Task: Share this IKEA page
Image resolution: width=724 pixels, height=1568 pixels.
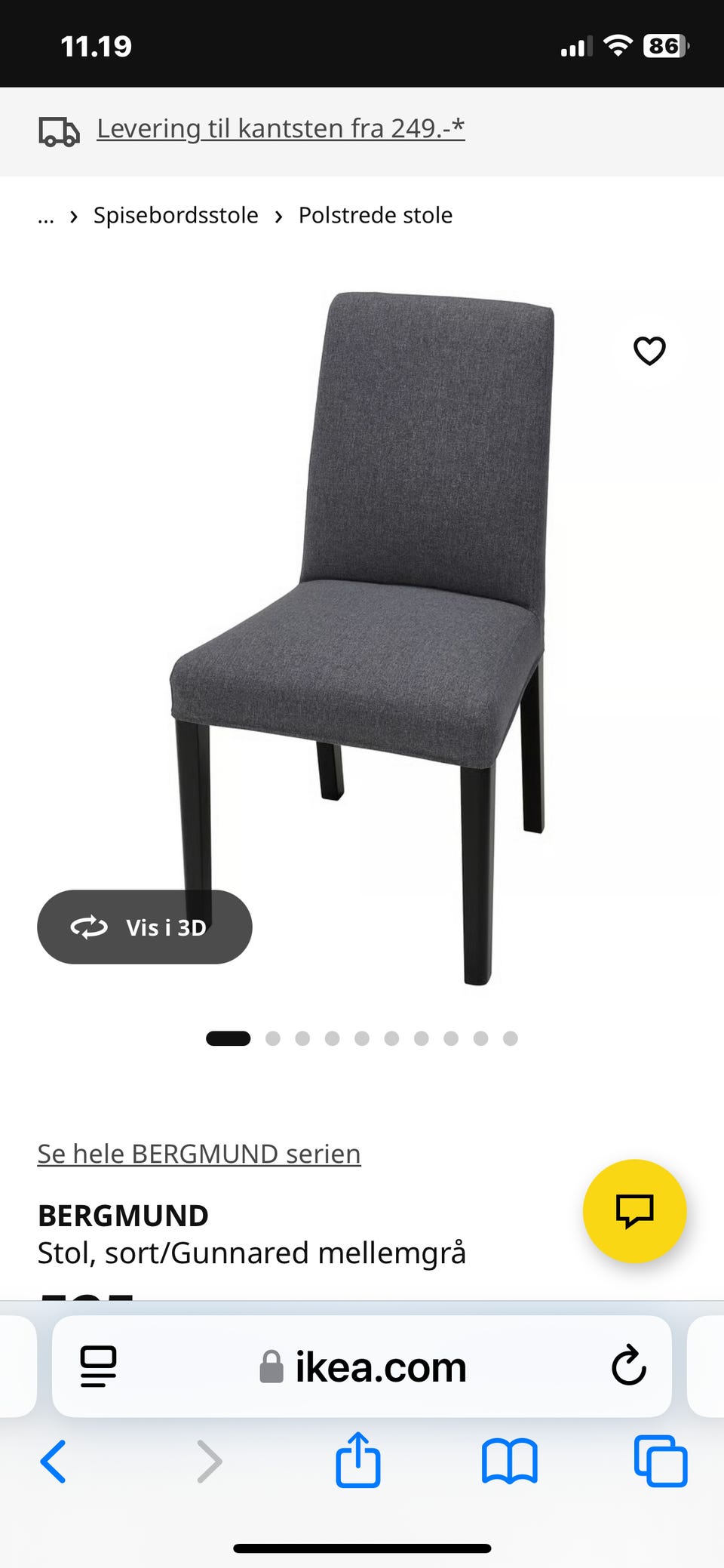Action: click(x=358, y=1460)
